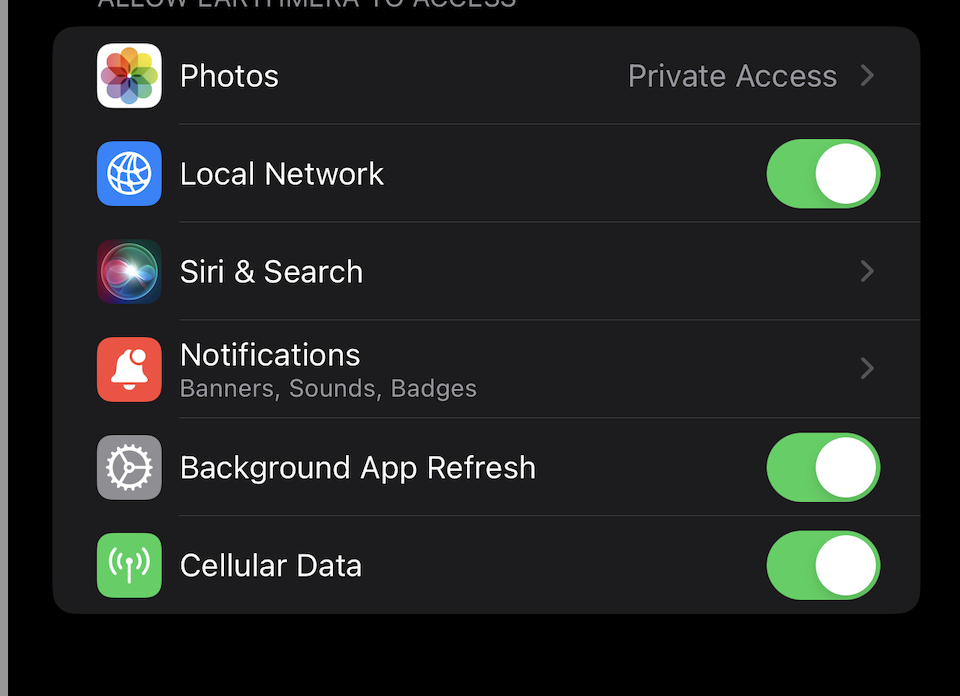The height and width of the screenshot is (696, 960).
Task: Open the Photos access setting
Action: click(486, 76)
